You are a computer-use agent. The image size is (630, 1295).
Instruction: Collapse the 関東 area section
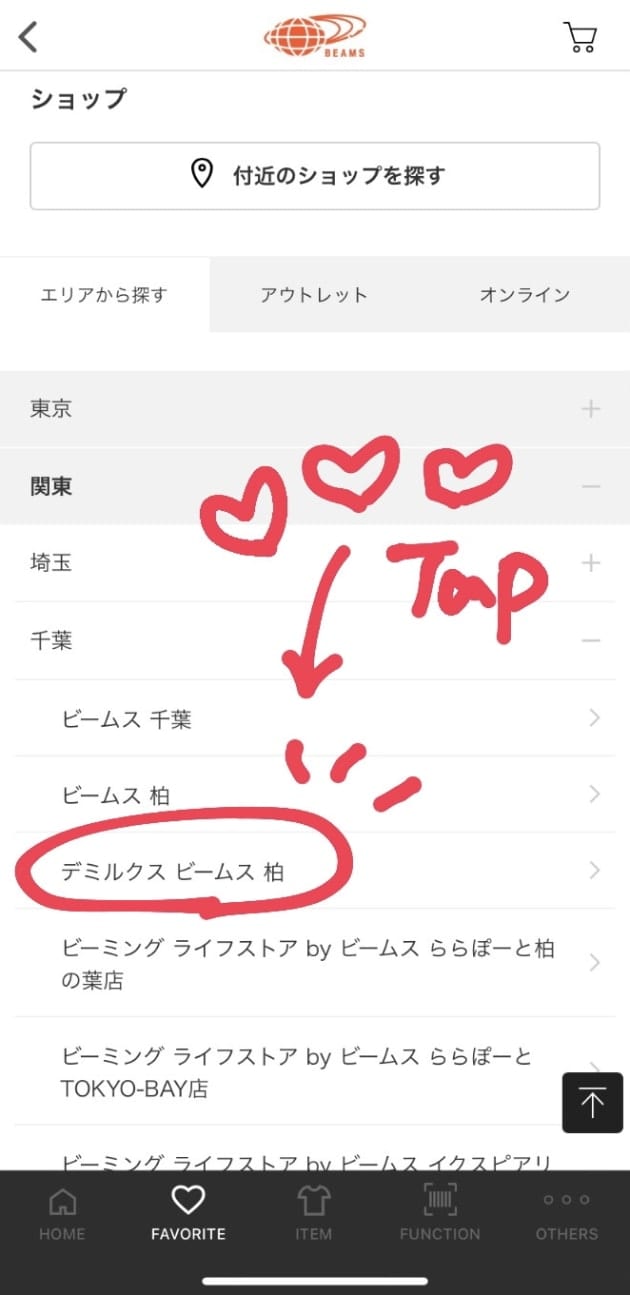tap(315, 487)
